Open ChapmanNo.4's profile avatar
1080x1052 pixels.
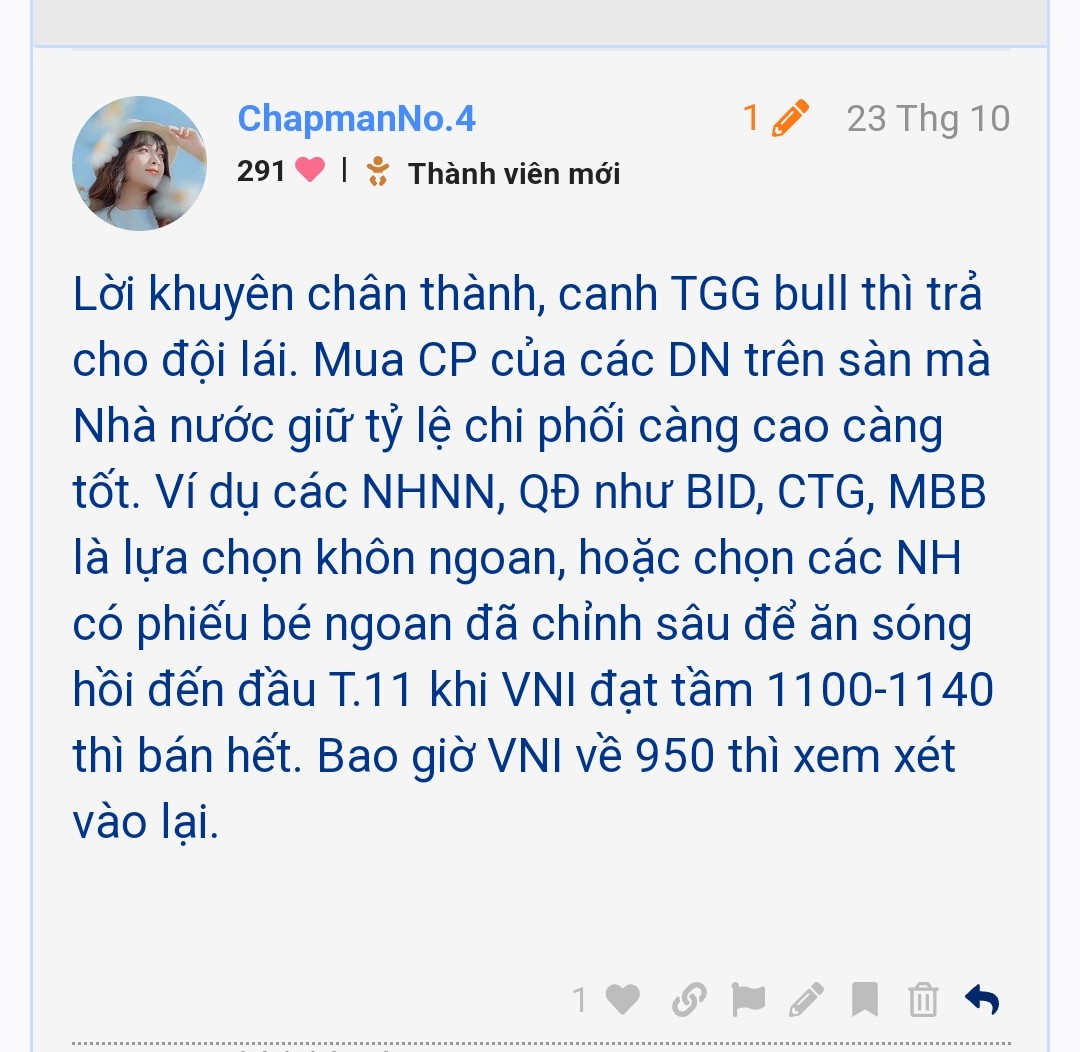pos(139,164)
